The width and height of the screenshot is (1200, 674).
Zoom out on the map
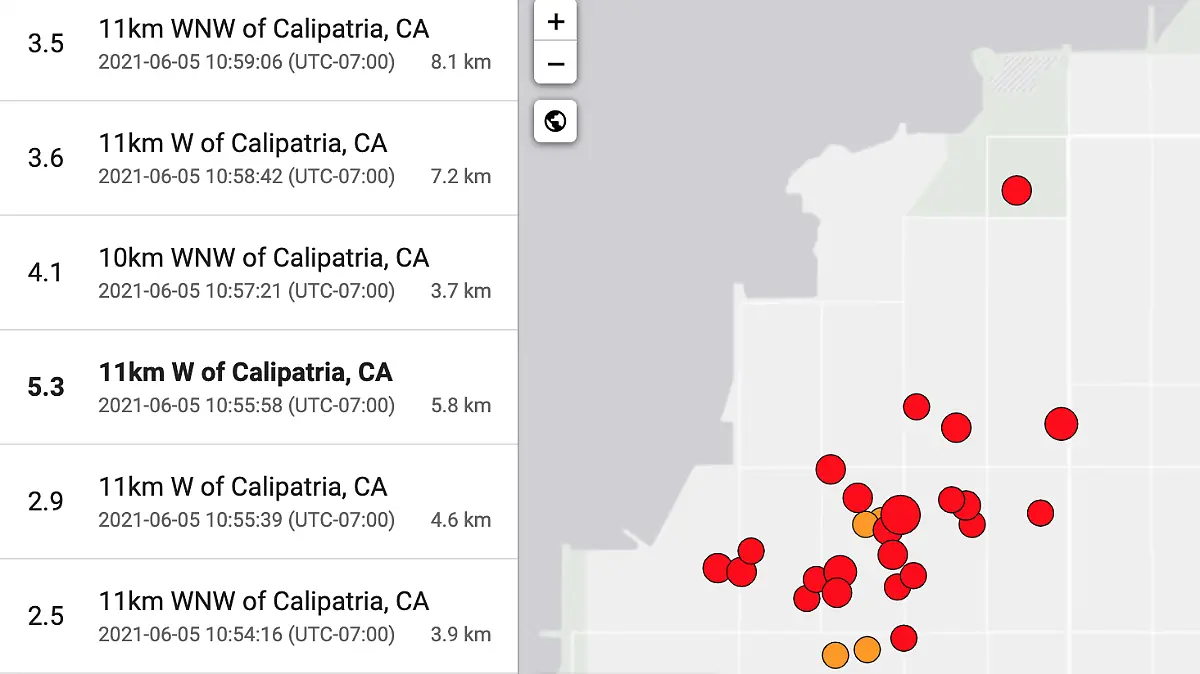tap(556, 65)
